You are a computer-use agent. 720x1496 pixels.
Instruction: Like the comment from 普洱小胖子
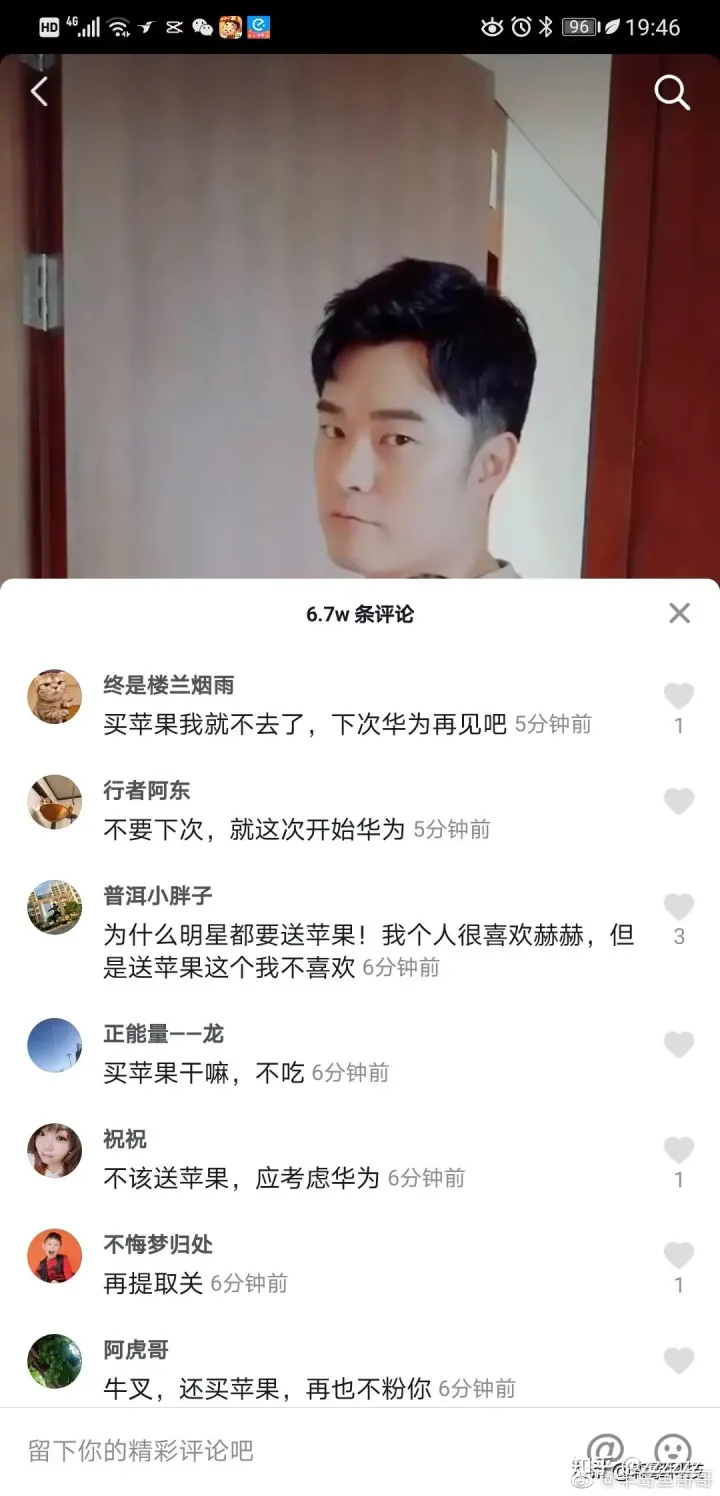[x=679, y=907]
